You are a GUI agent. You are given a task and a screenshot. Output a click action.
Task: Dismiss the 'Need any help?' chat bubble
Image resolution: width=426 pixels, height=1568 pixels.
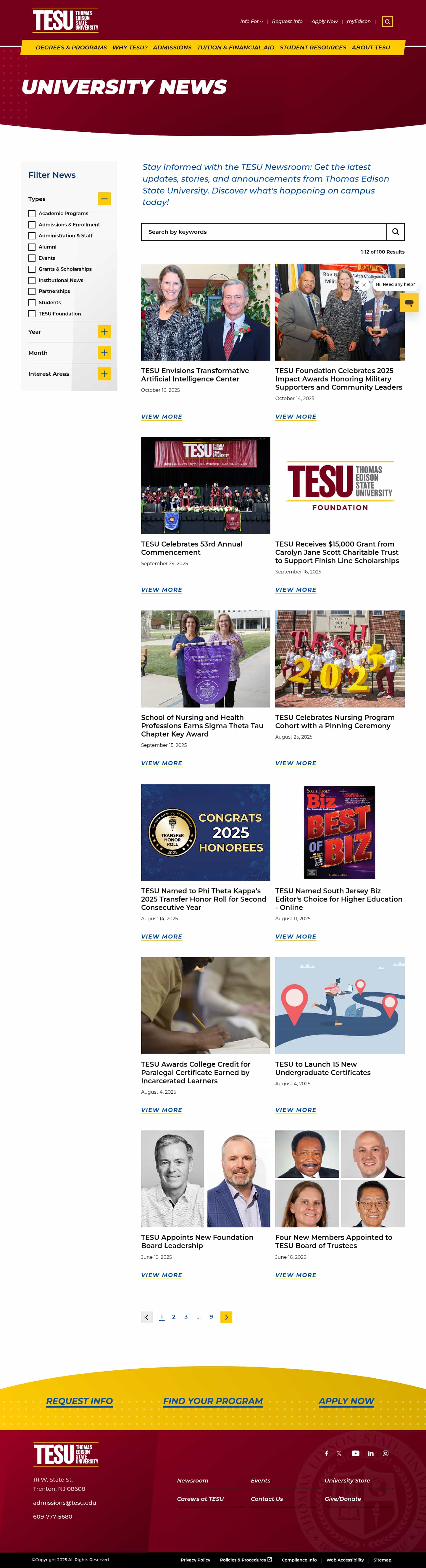point(364,285)
